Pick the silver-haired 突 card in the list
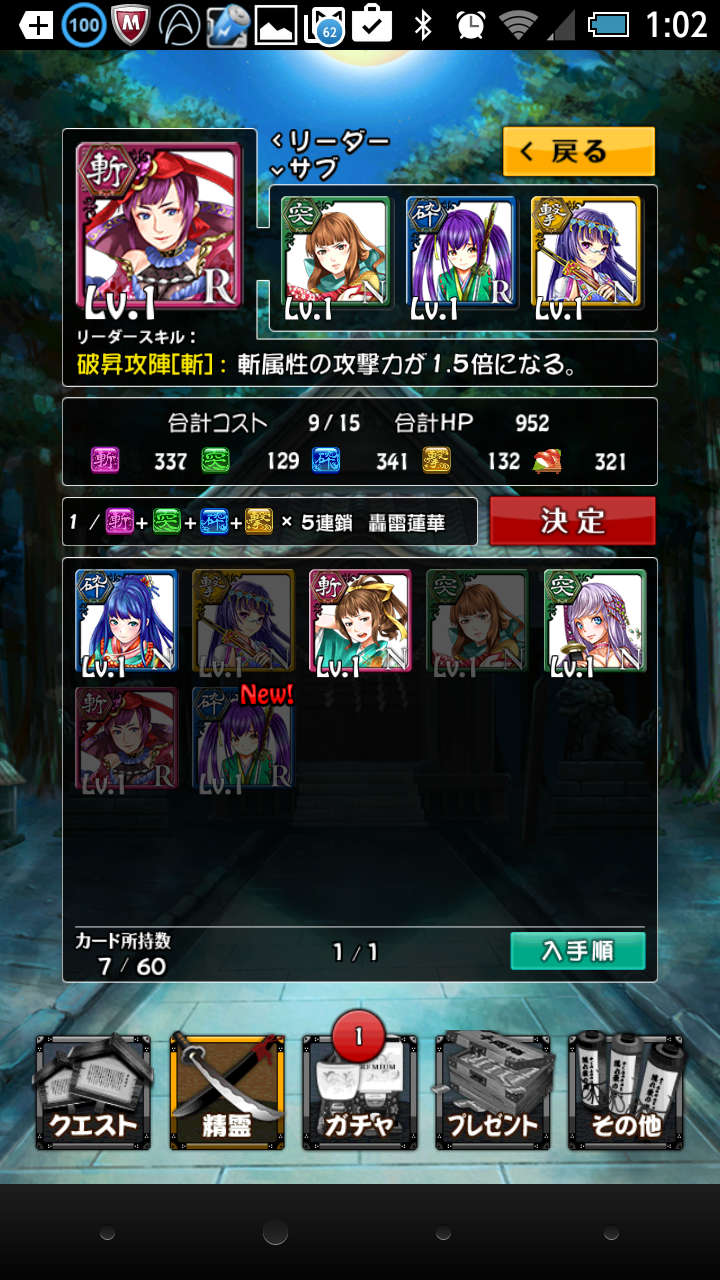Image resolution: width=720 pixels, height=1280 pixels. (x=595, y=621)
